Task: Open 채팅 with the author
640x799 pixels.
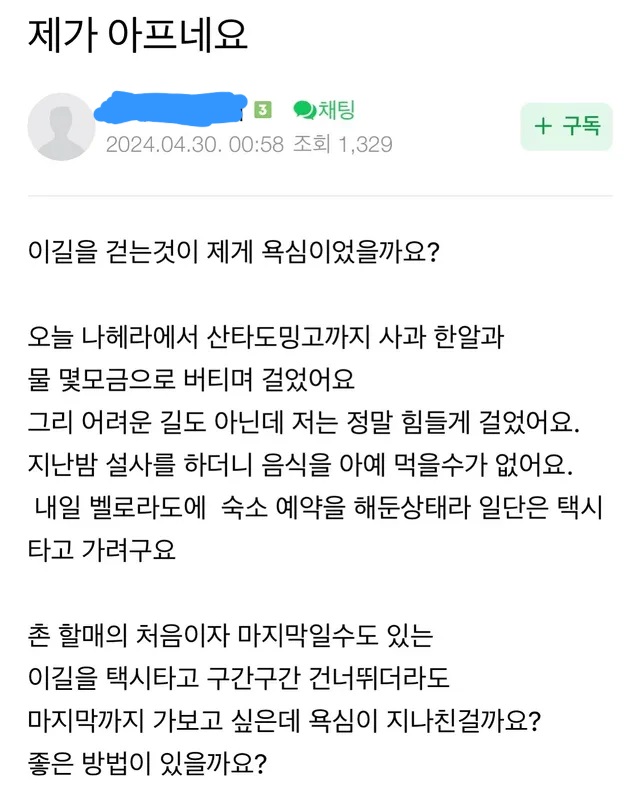Action: point(323,110)
